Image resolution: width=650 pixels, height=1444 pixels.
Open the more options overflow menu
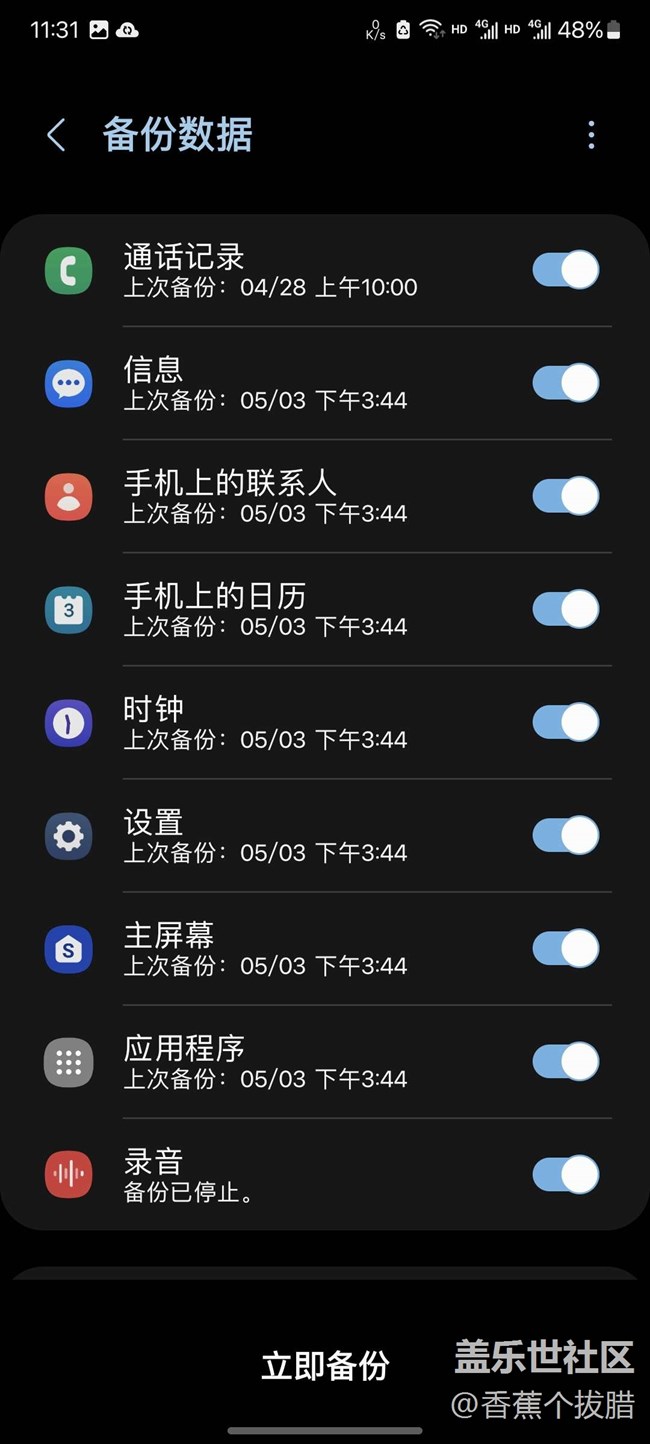pos(591,135)
